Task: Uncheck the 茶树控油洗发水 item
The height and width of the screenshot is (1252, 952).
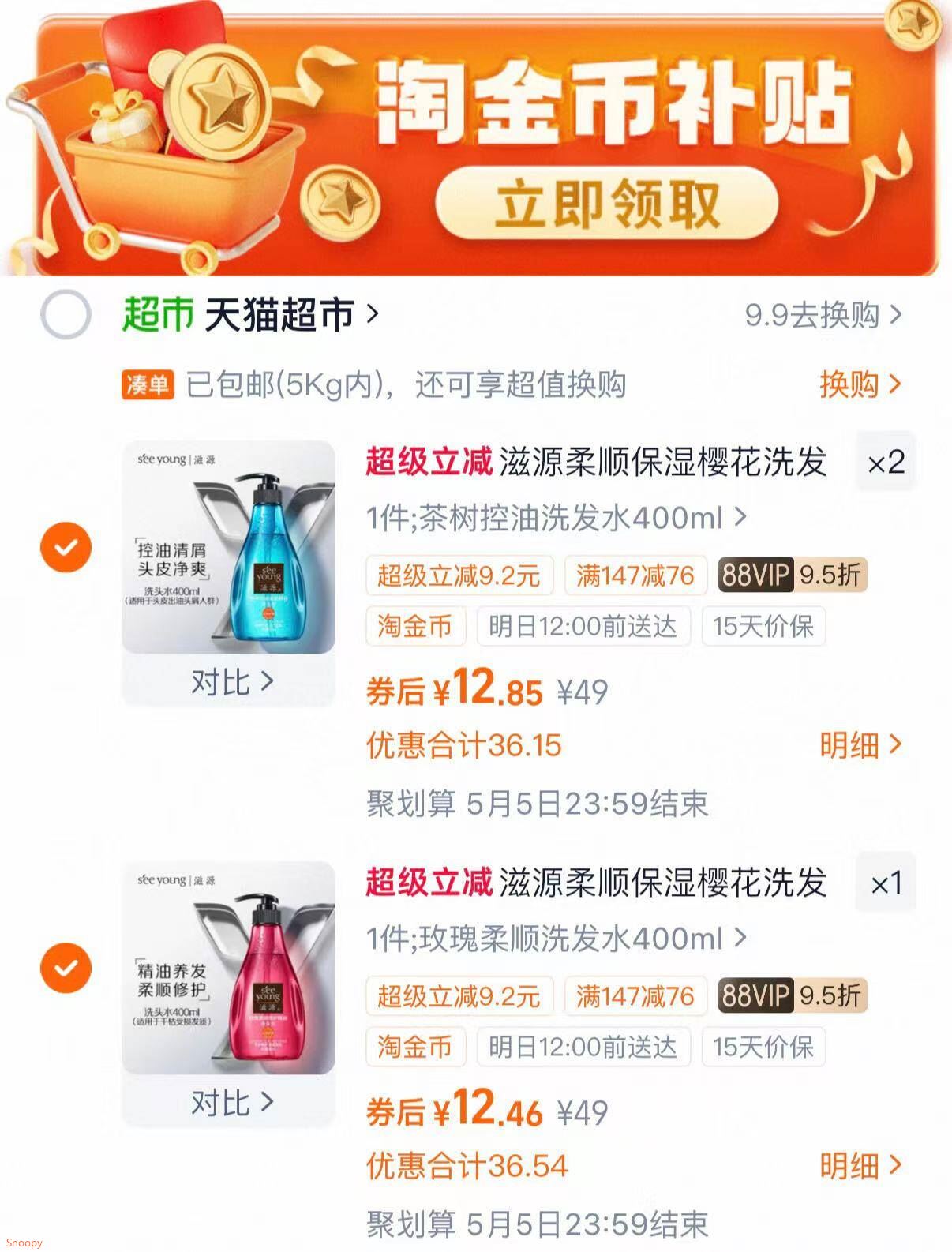Action: (66, 547)
